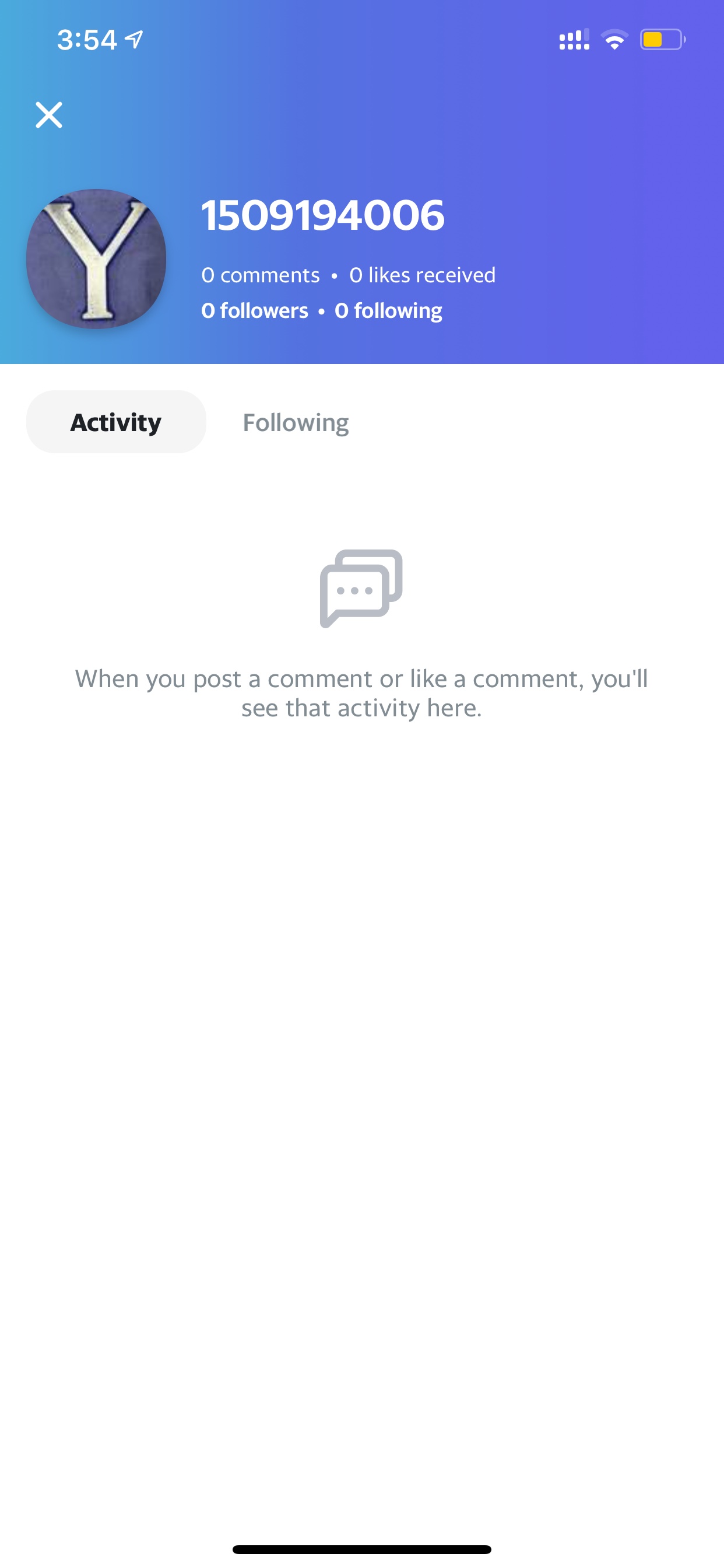Open the 0 followers list
Image resolution: width=724 pixels, height=1568 pixels.
tap(255, 310)
